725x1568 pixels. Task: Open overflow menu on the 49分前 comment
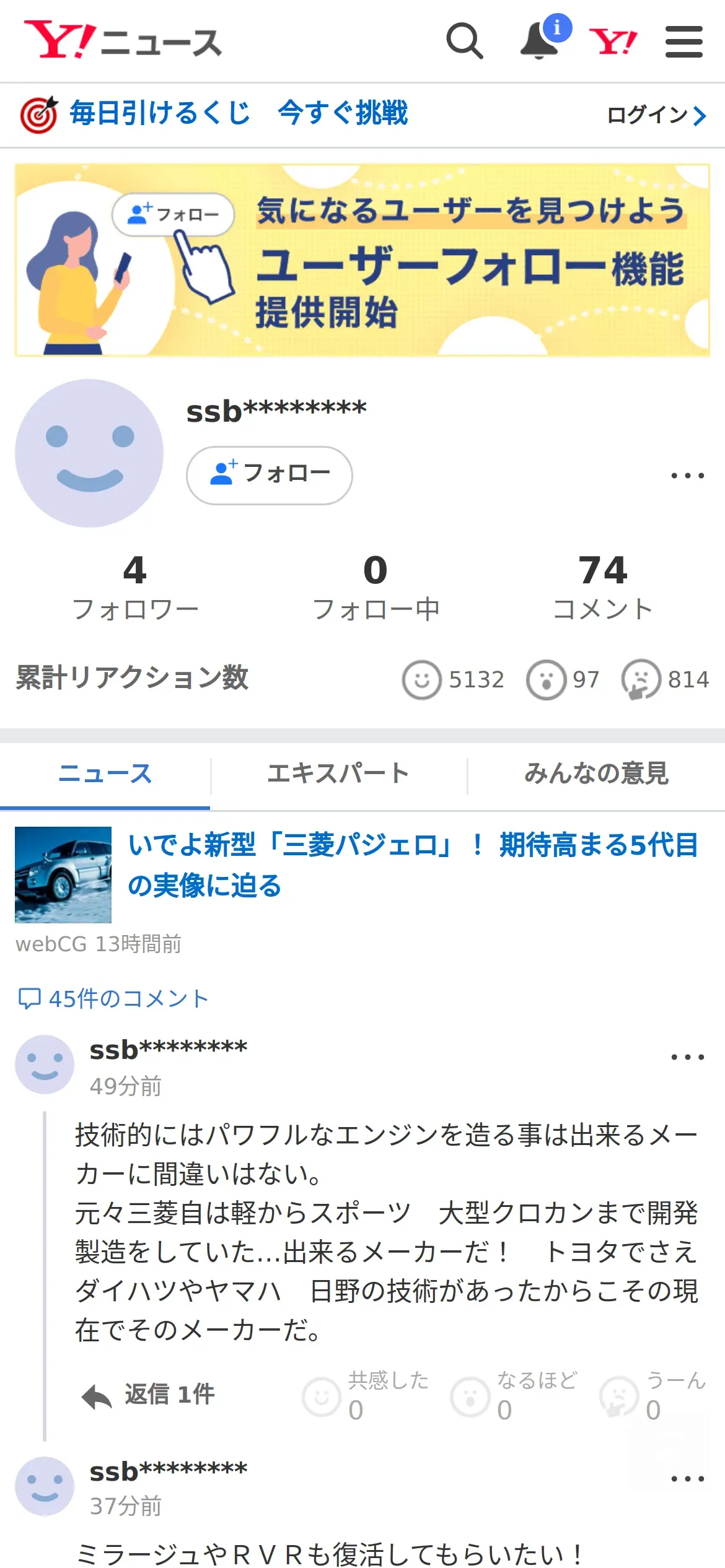687,1057
